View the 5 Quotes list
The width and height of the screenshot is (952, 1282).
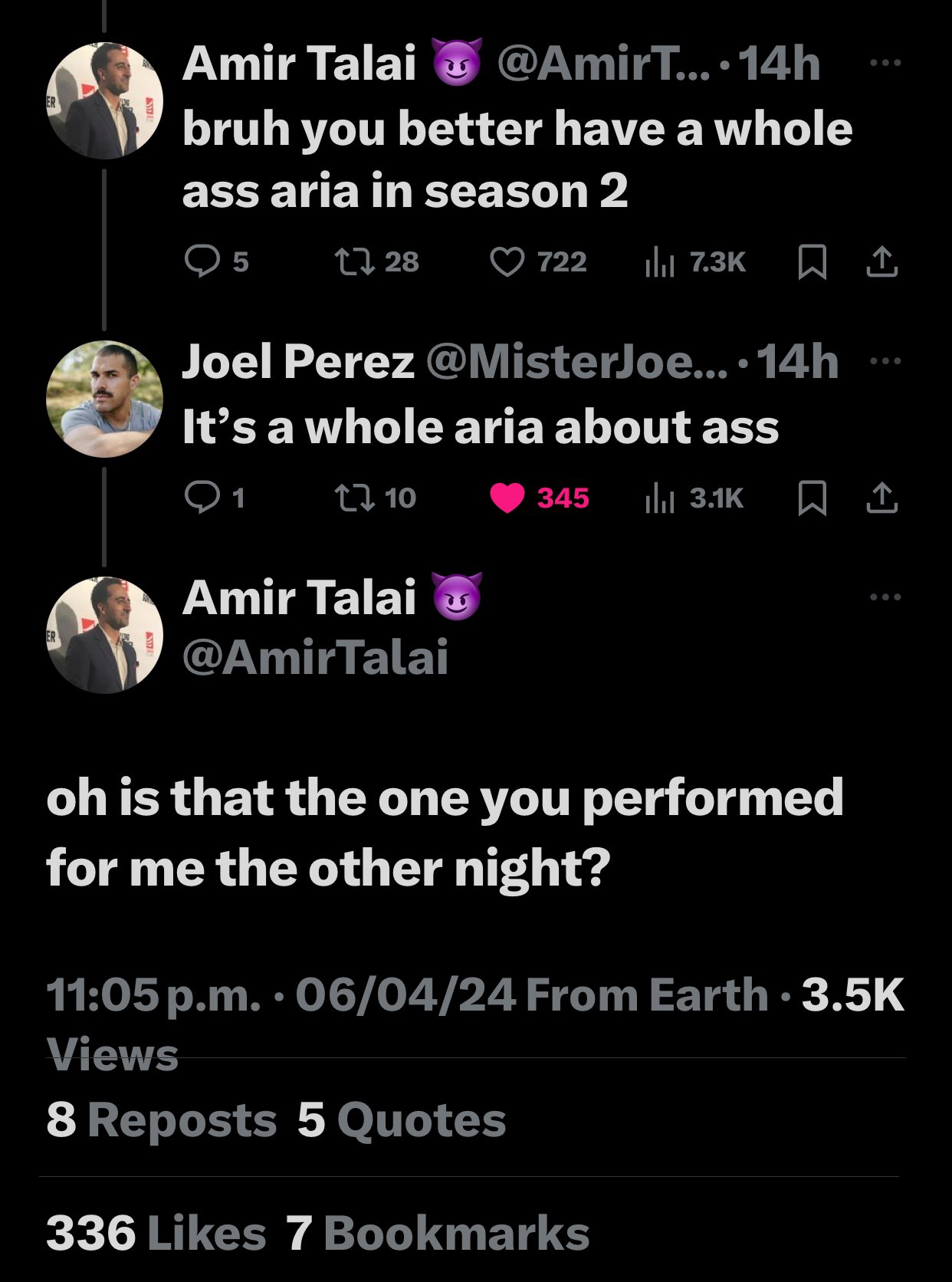[x=402, y=1120]
